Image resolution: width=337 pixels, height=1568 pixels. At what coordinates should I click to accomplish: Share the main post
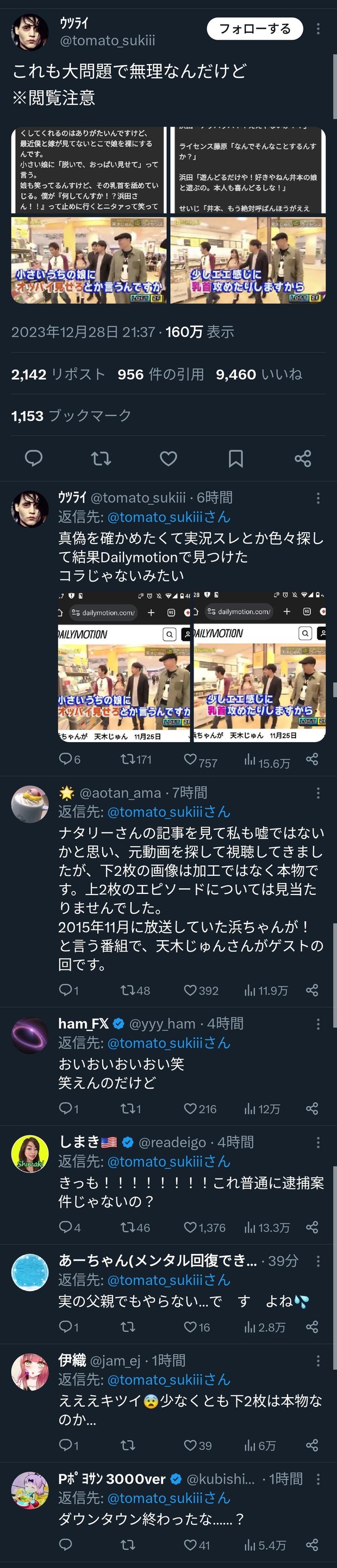click(302, 458)
